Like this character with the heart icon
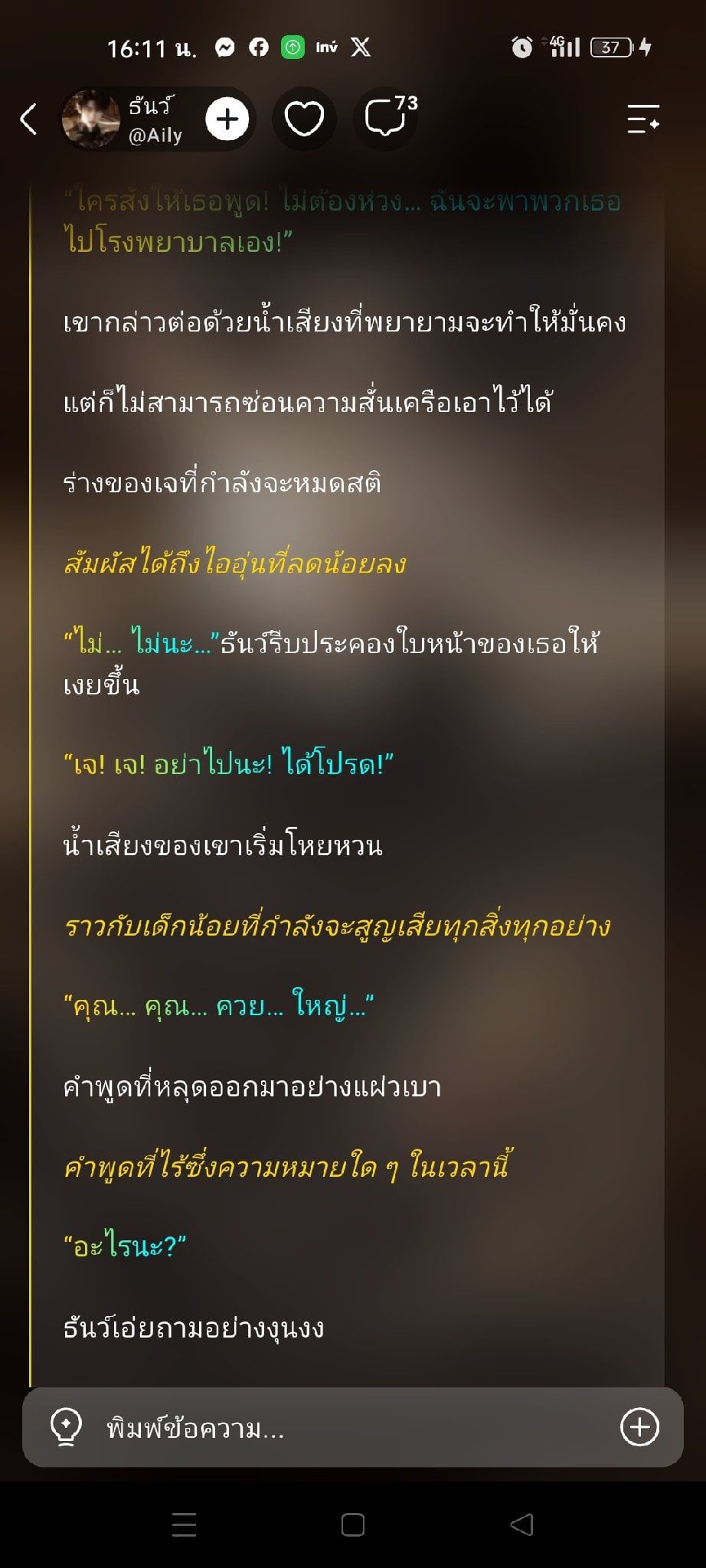The height and width of the screenshot is (1568, 706). coord(304,119)
